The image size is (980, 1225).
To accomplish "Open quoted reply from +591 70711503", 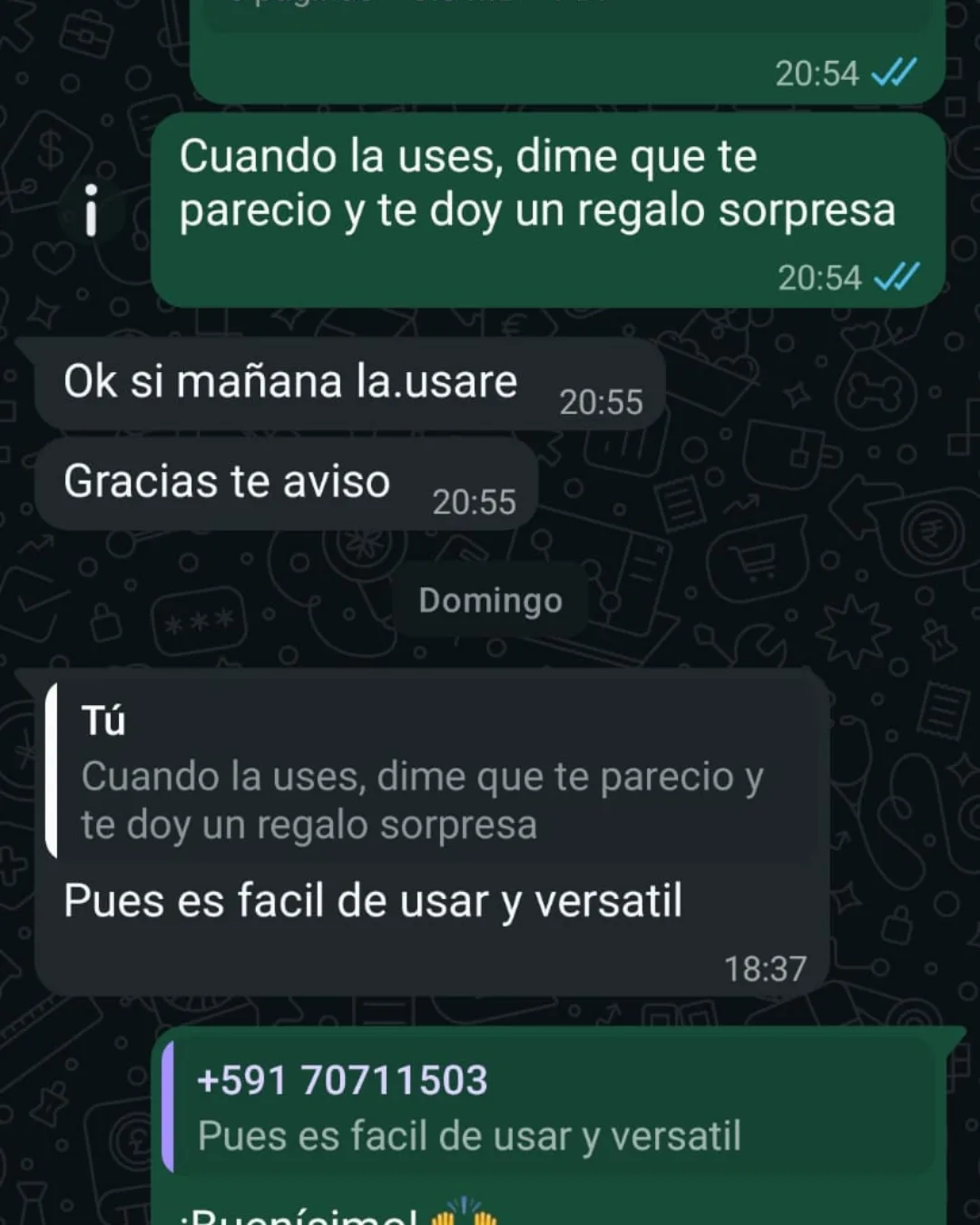I will [x=548, y=1107].
